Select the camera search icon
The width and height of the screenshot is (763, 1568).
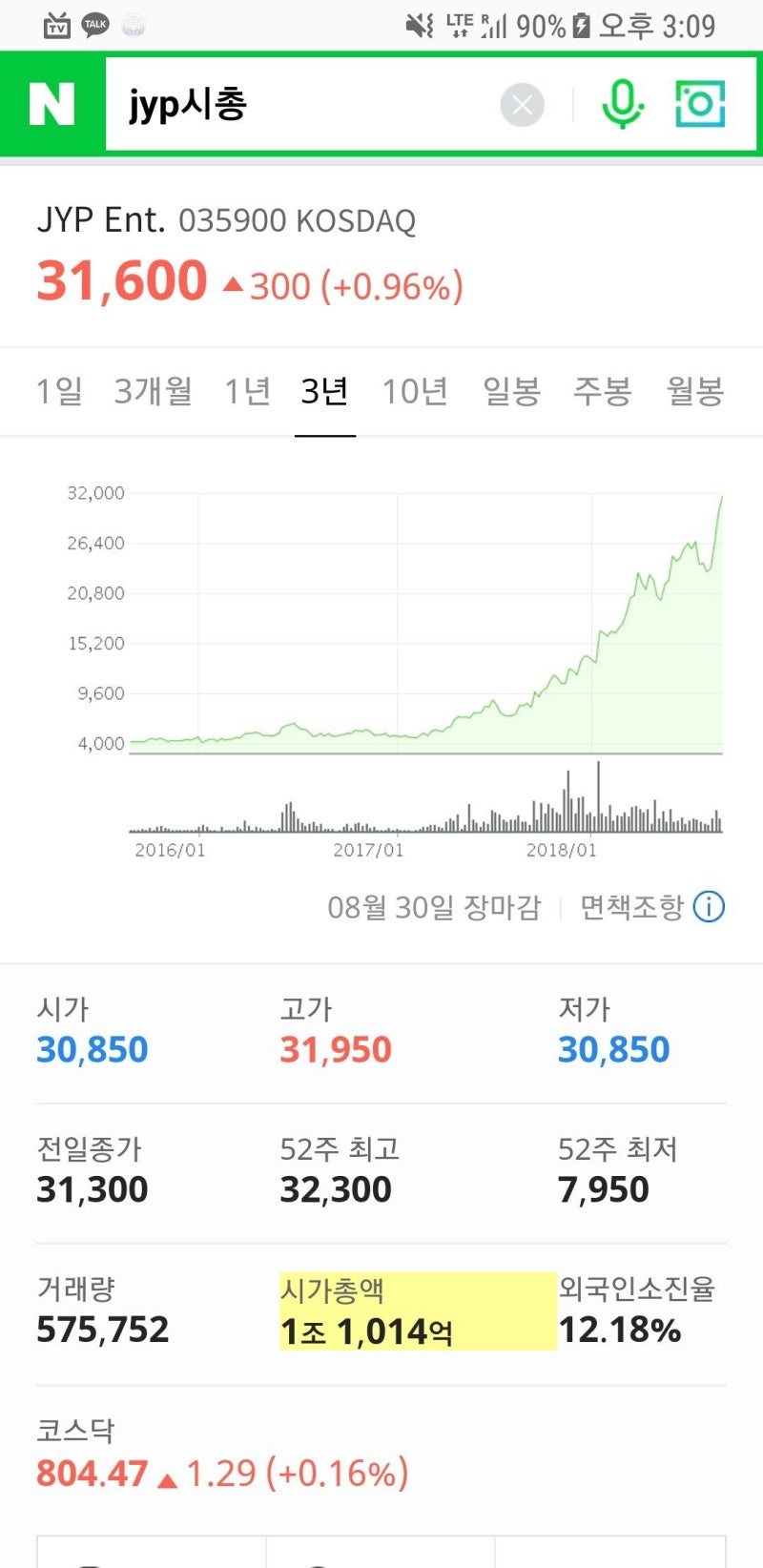click(x=699, y=103)
